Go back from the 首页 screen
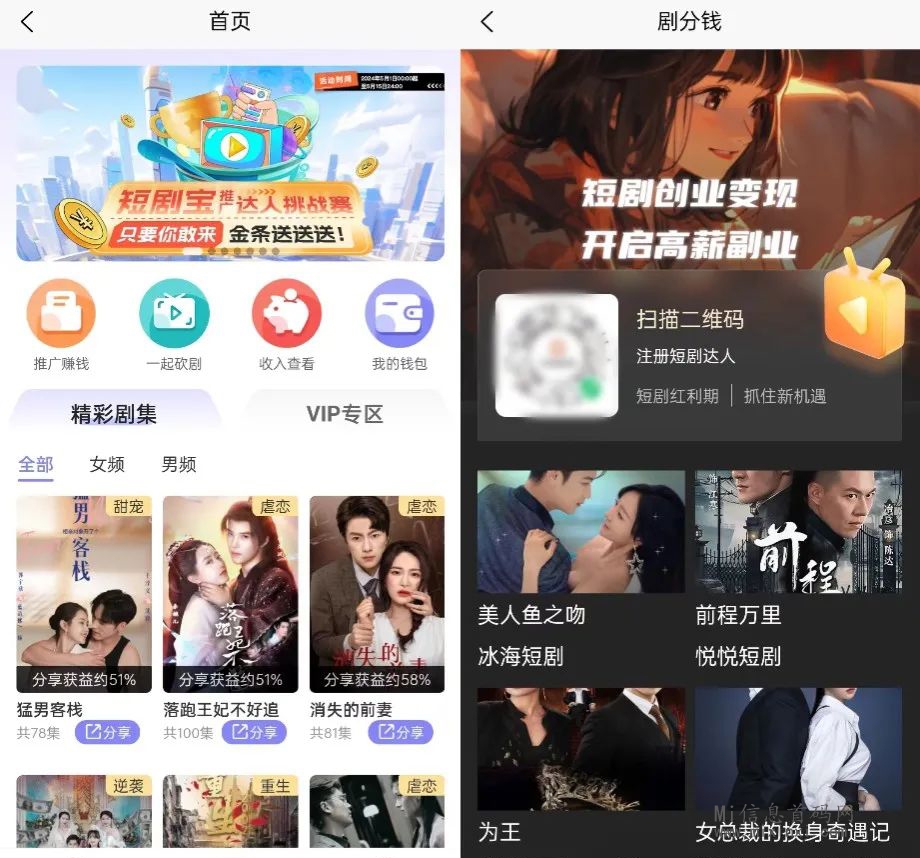This screenshot has width=920, height=858. pos(27,22)
